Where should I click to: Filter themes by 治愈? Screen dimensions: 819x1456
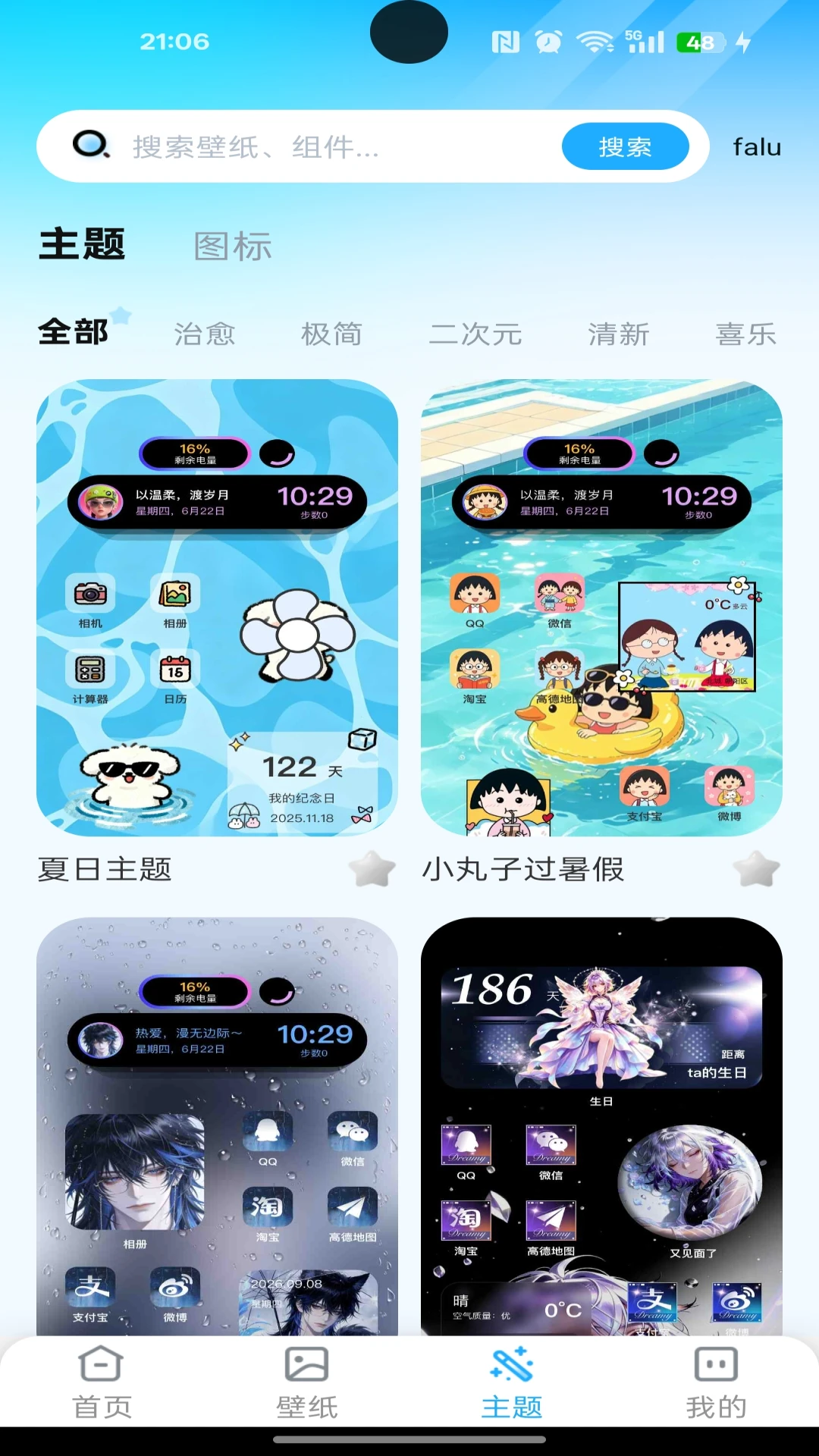click(x=205, y=334)
